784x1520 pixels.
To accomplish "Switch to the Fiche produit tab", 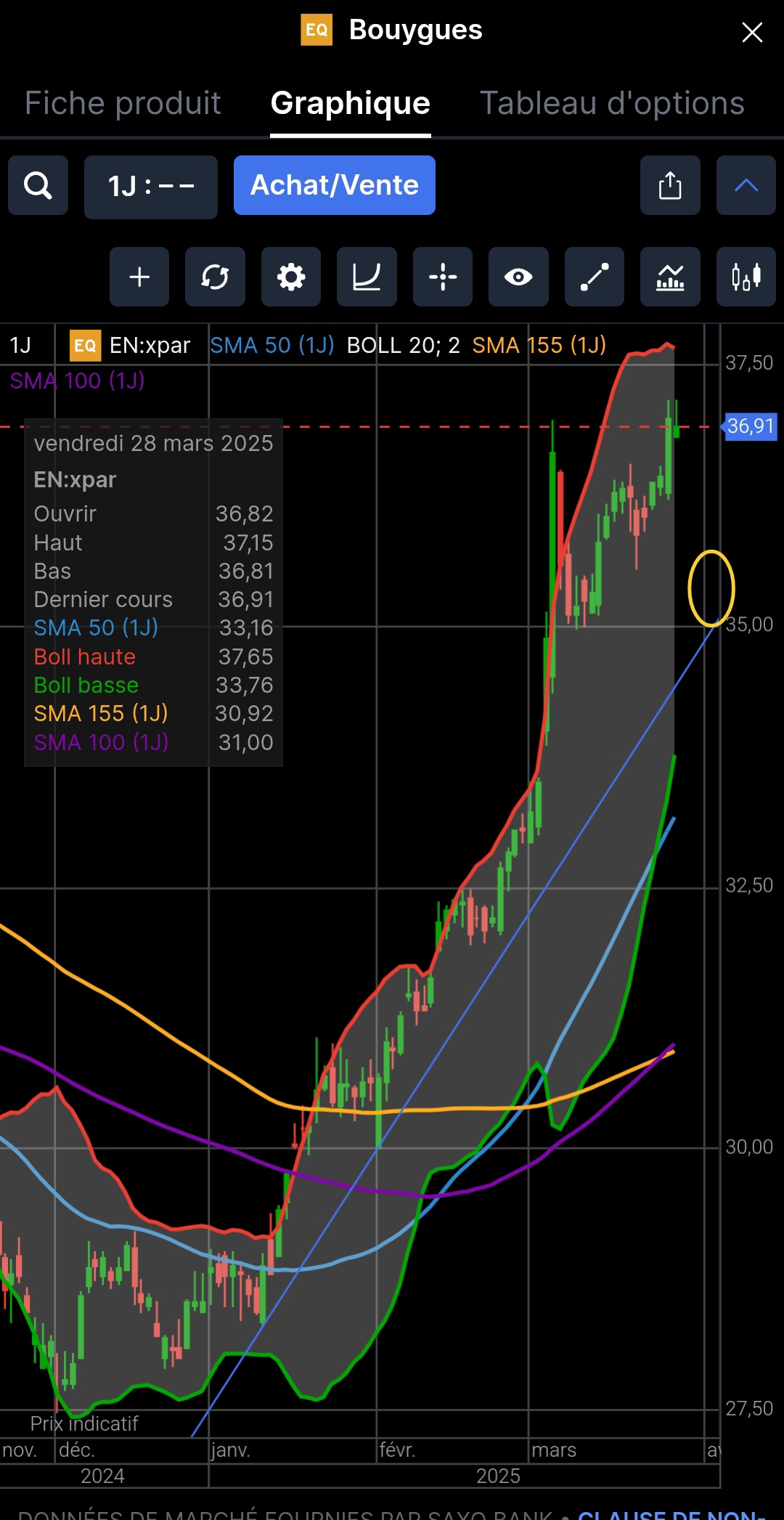I will coord(123,103).
